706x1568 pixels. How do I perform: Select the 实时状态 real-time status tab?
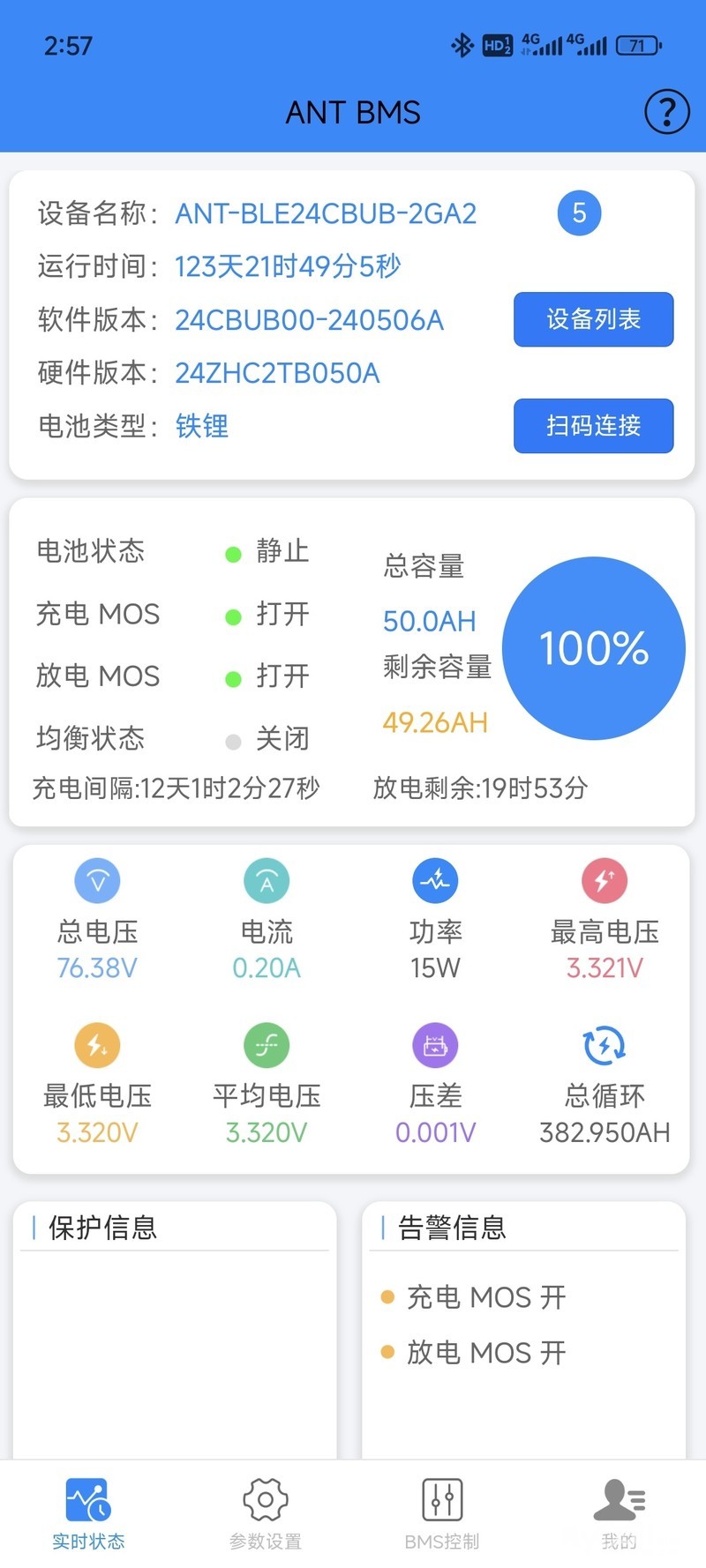88,1513
